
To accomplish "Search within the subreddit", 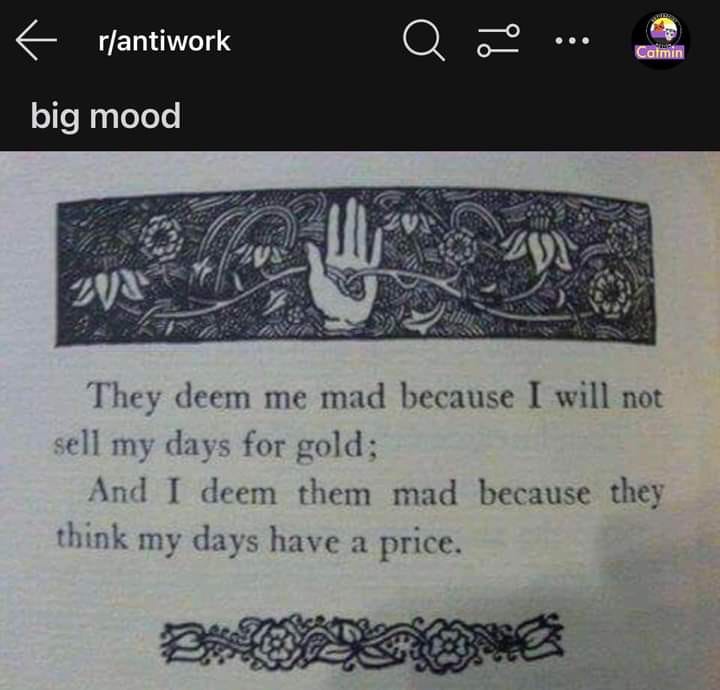I will click(x=423, y=41).
